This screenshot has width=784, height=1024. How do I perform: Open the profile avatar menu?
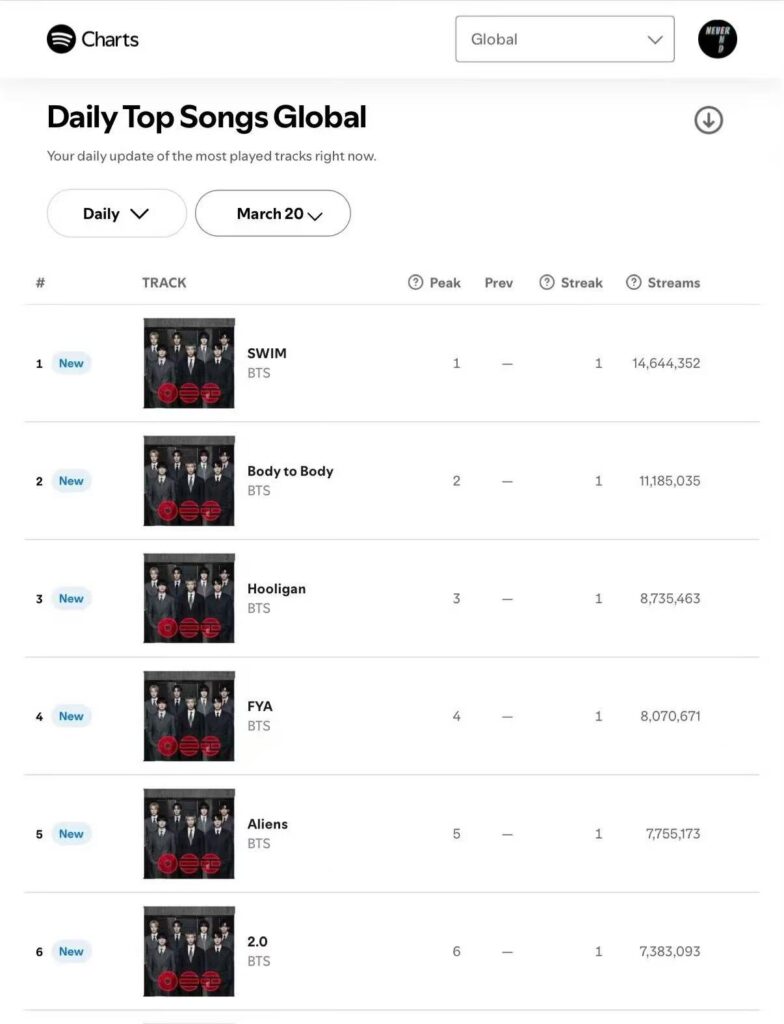(x=717, y=39)
